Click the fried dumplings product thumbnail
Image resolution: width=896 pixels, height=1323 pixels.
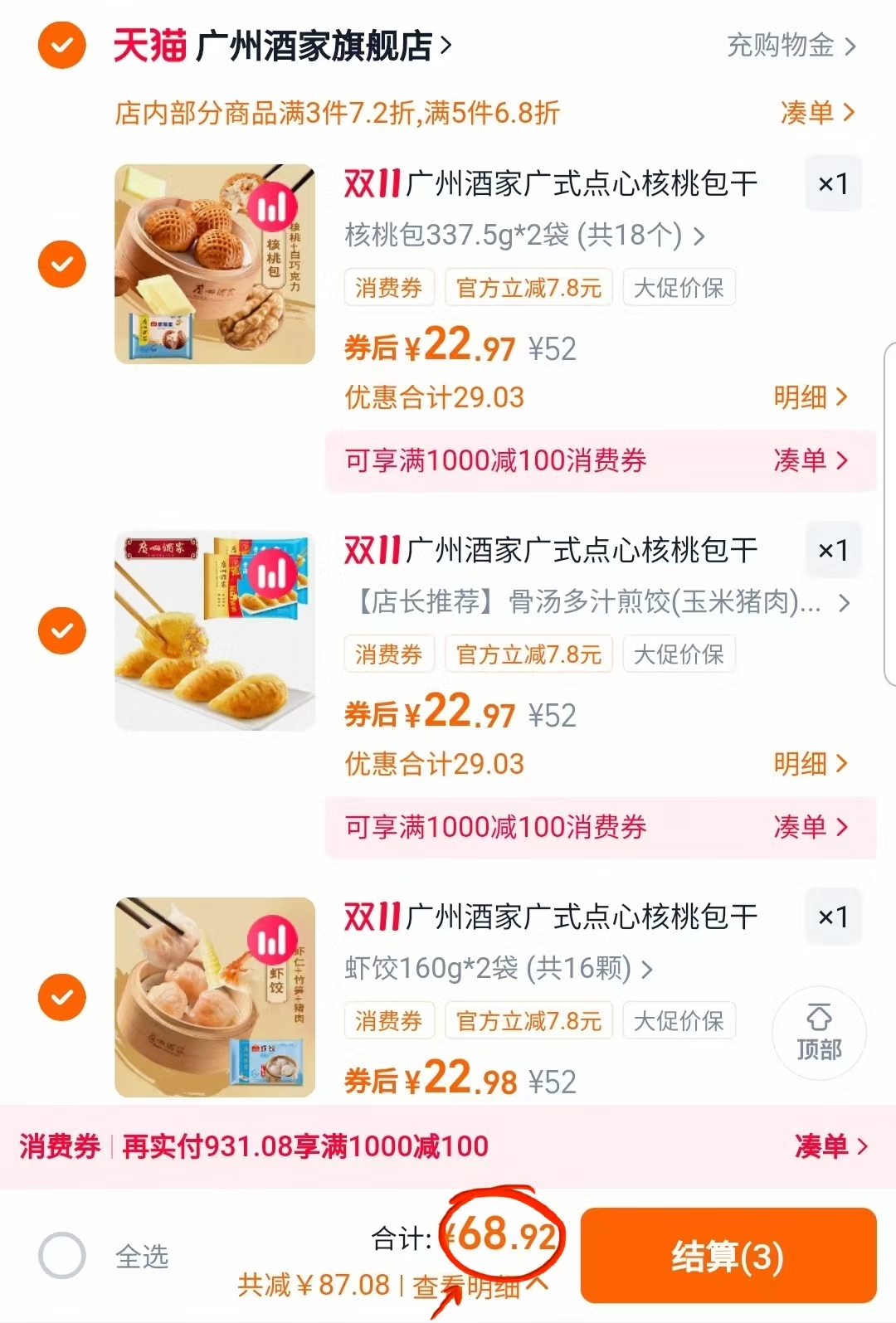point(214,630)
